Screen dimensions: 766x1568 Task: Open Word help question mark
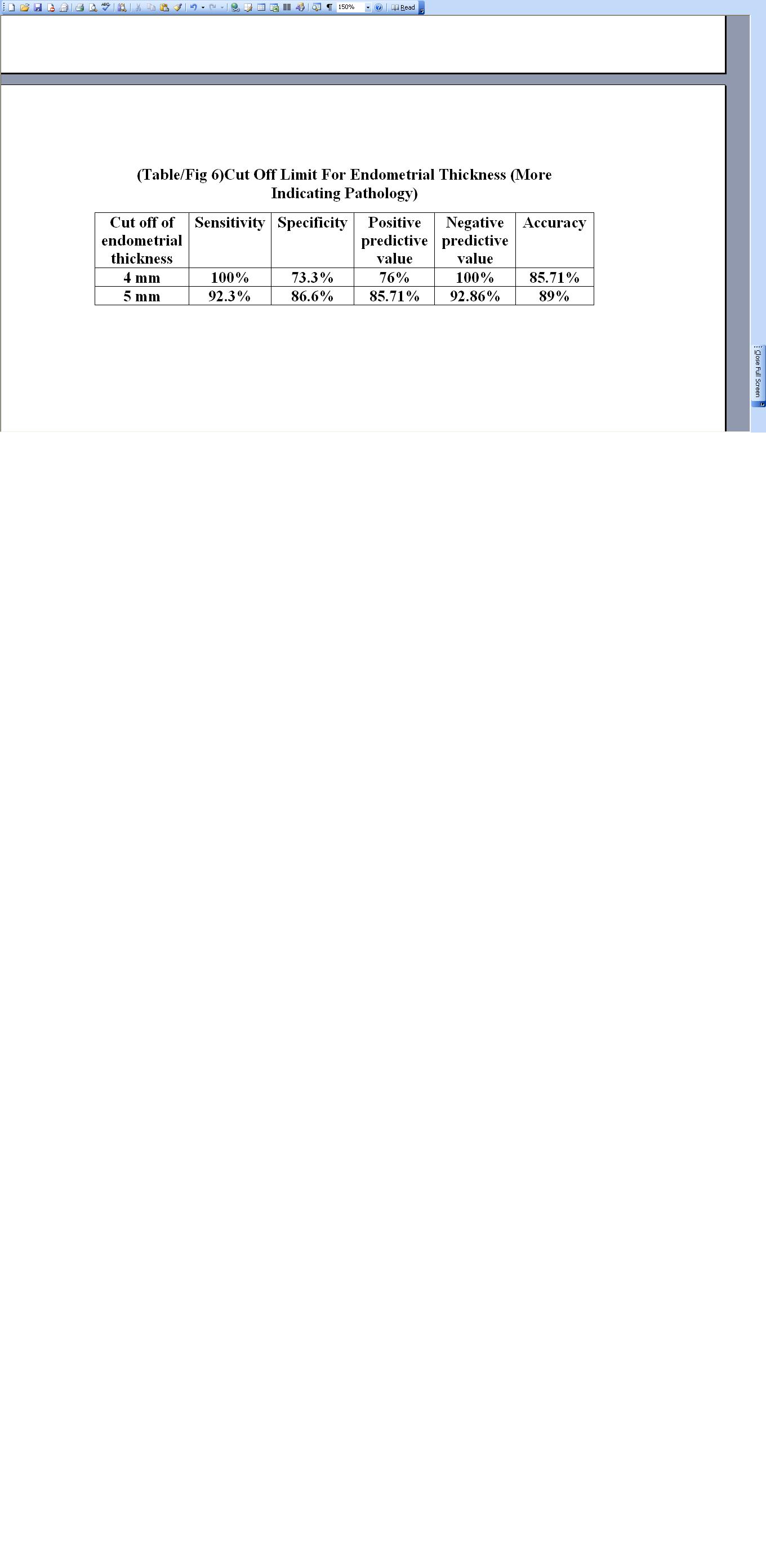[x=378, y=7]
